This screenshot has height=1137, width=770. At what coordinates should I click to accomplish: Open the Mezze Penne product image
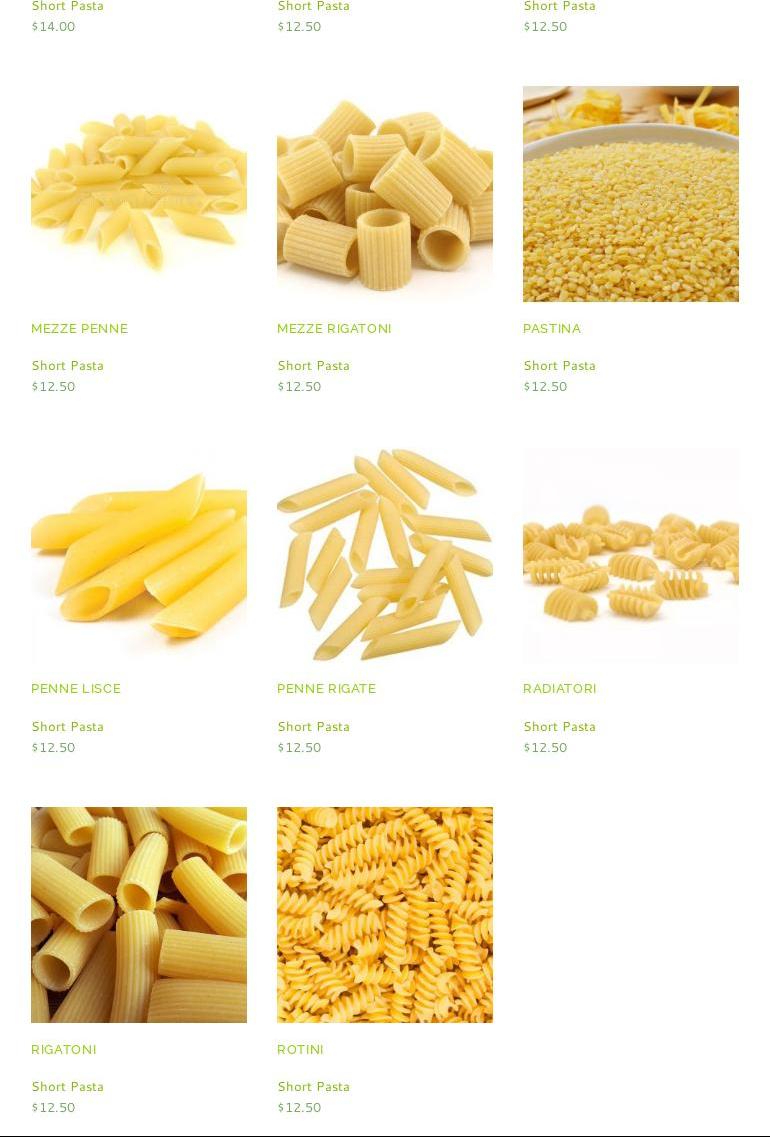139,194
